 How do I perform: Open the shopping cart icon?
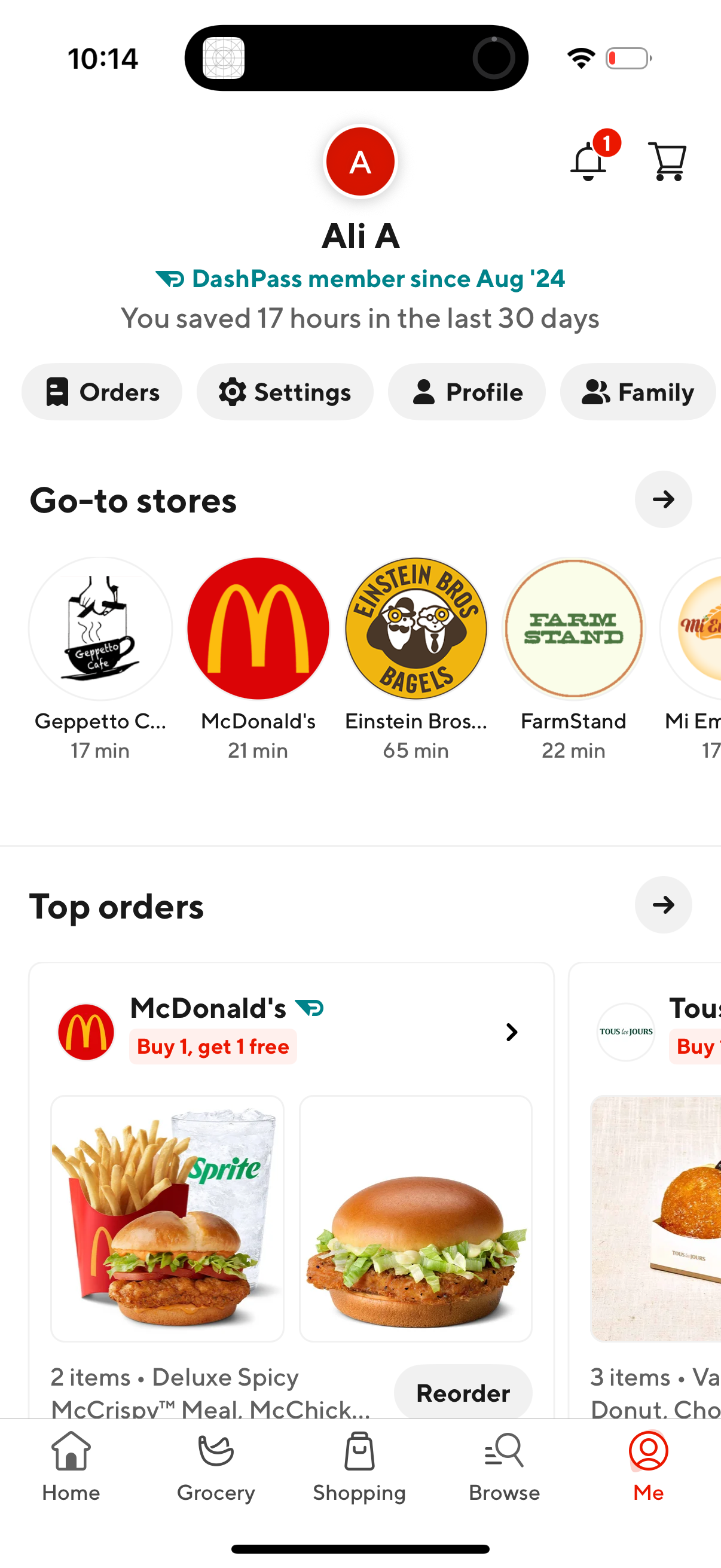coord(667,160)
